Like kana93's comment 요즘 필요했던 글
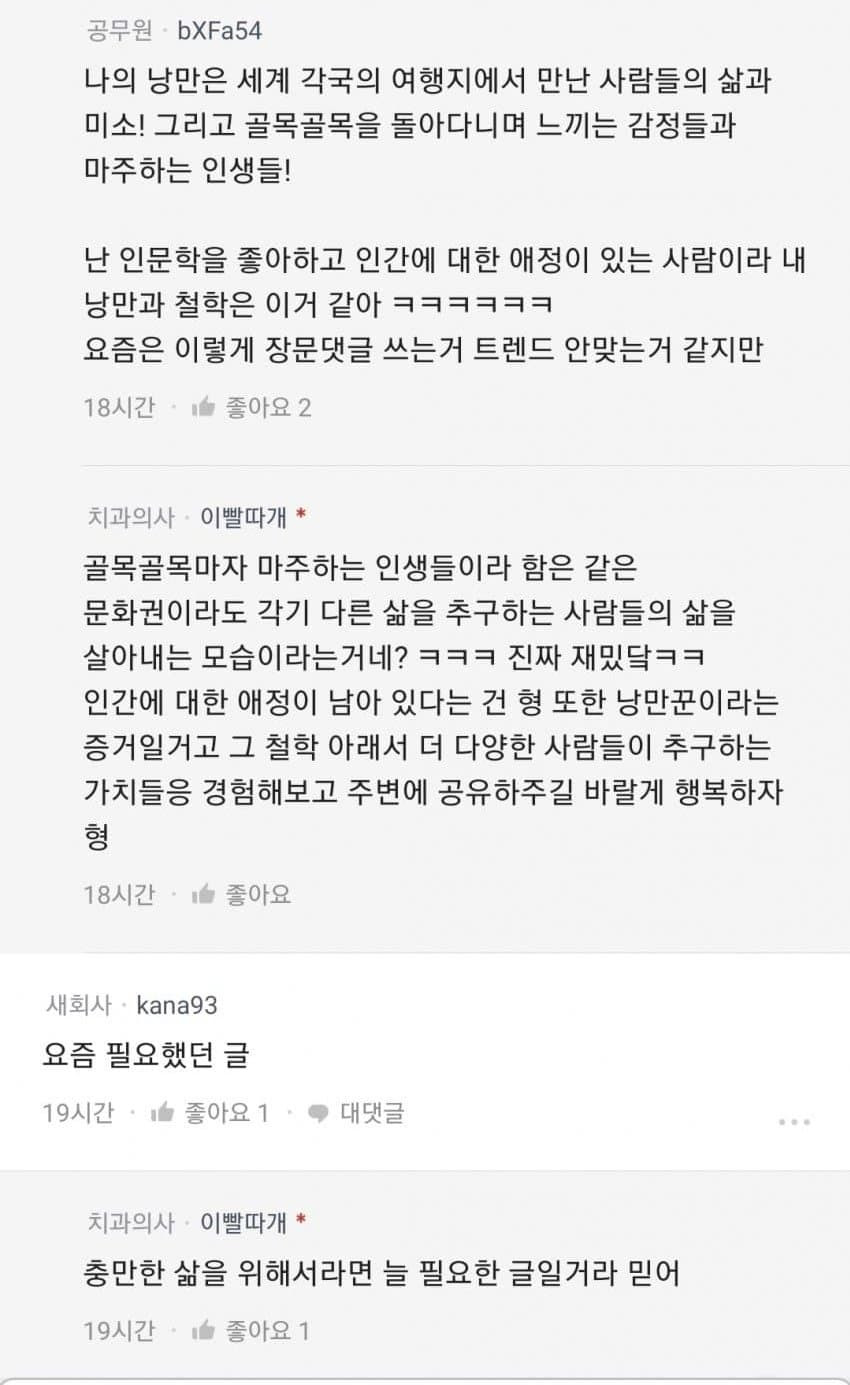Screen dimensions: 850x1385 click(209, 1112)
